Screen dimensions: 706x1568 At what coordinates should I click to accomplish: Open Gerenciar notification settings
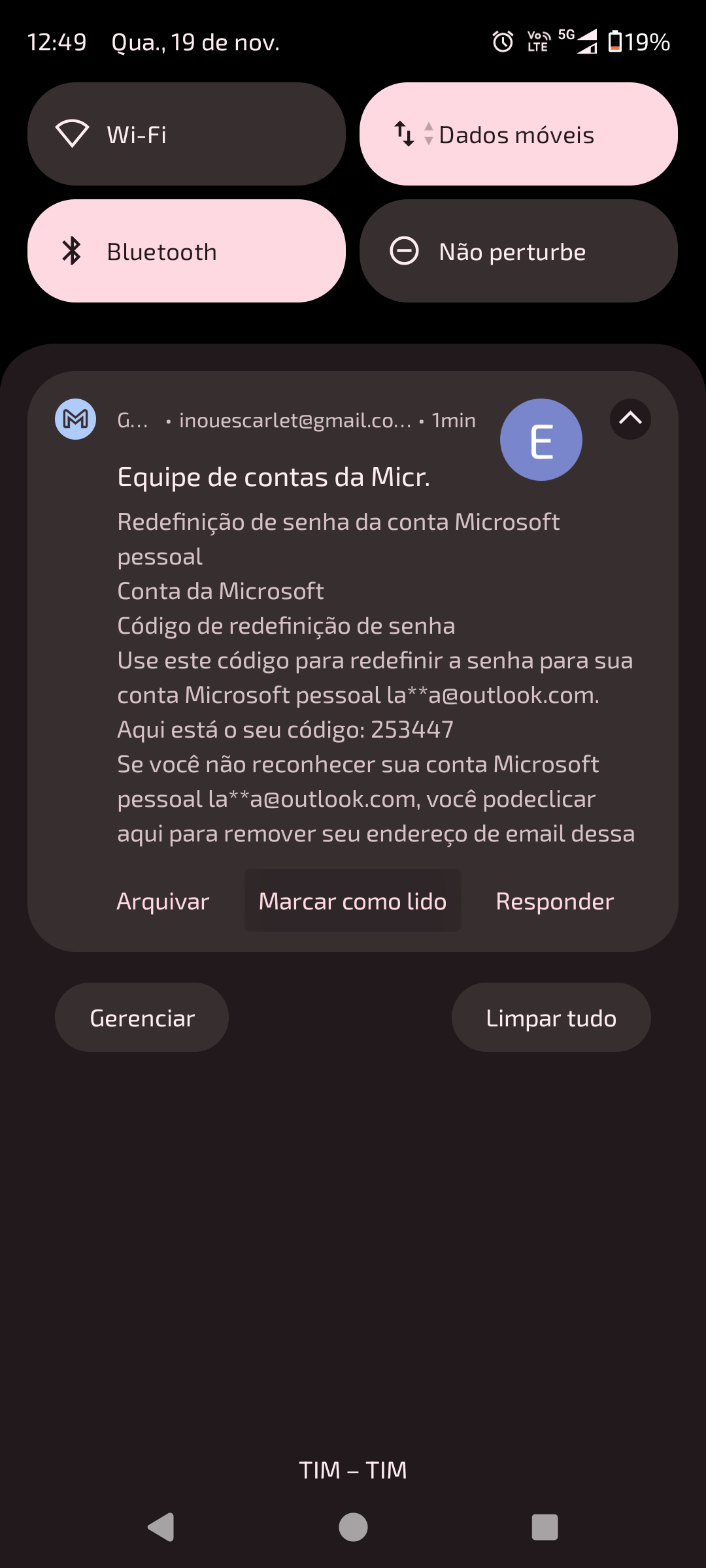pos(142,1017)
